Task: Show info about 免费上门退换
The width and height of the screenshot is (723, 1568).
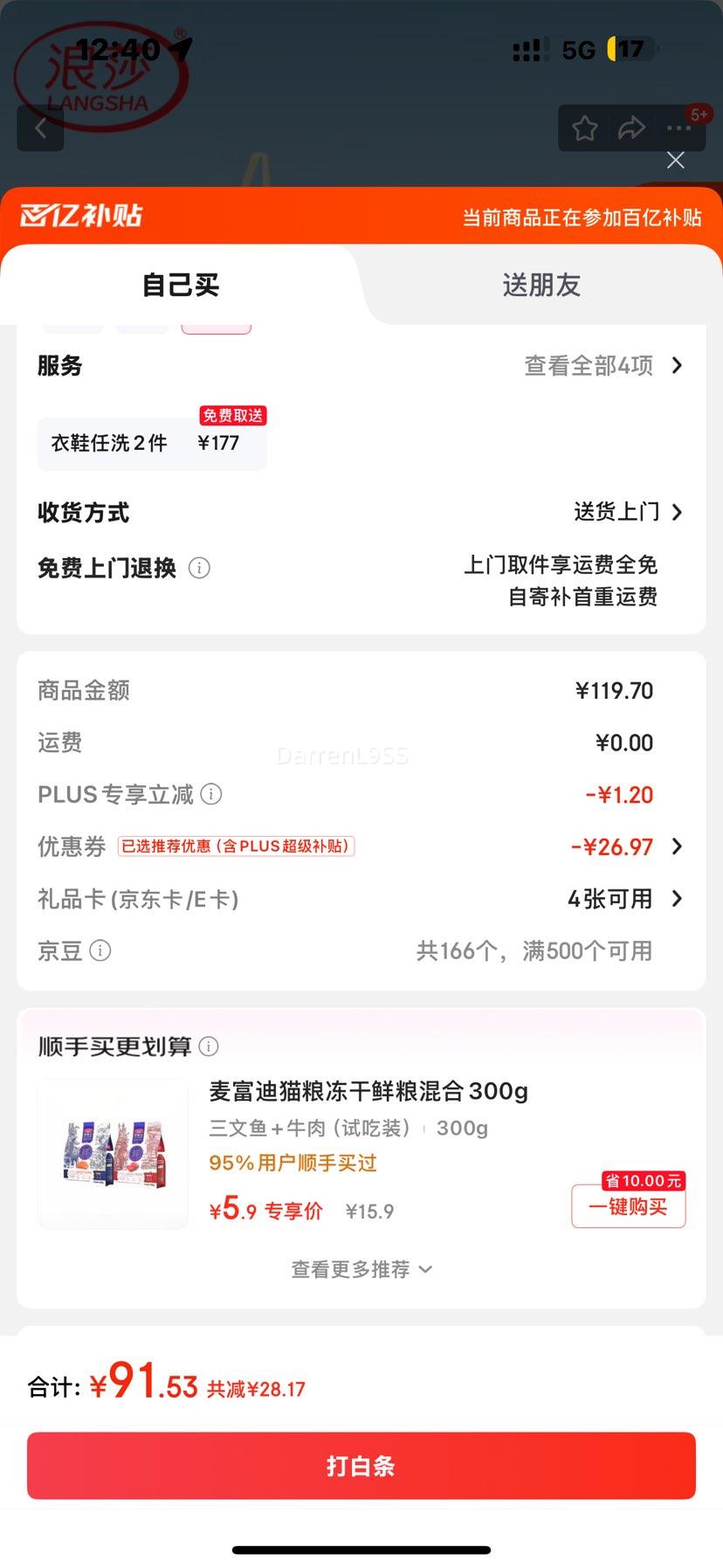Action: click(199, 568)
